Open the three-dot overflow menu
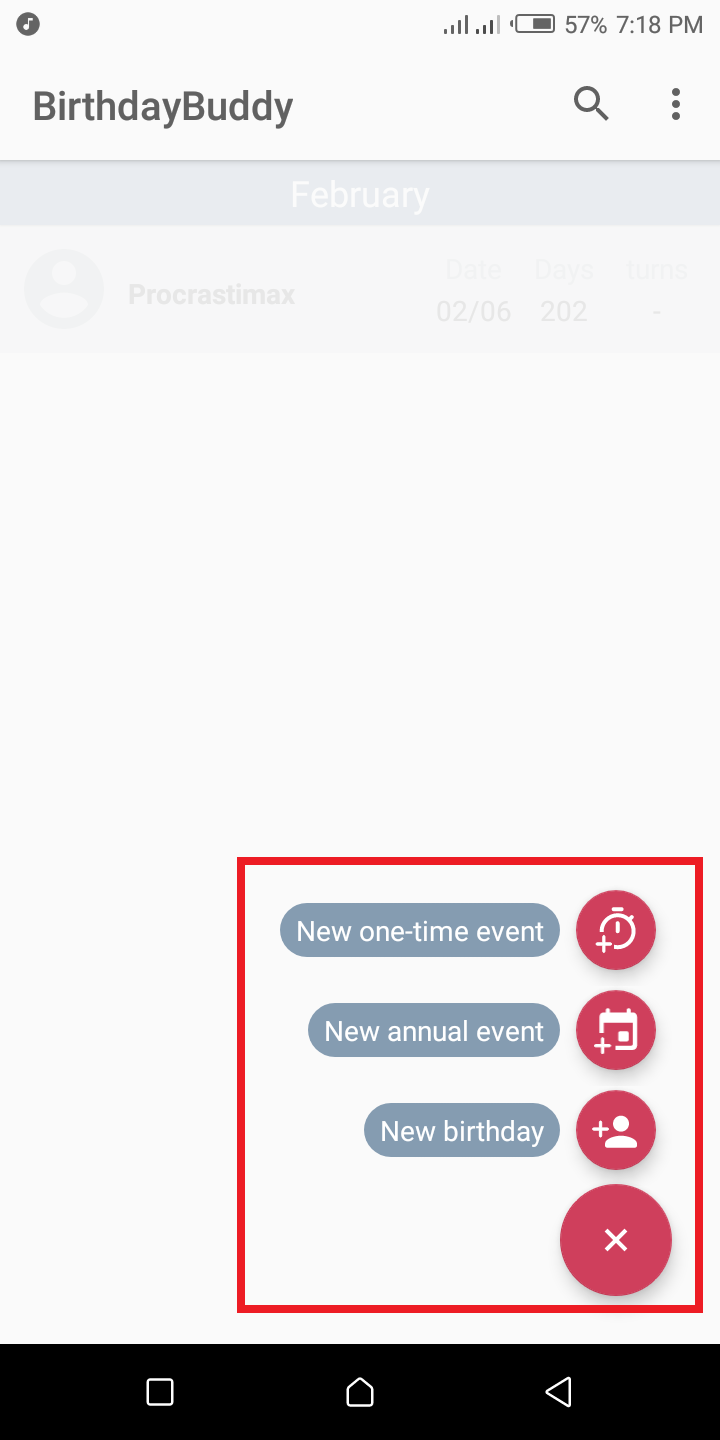 (x=676, y=104)
